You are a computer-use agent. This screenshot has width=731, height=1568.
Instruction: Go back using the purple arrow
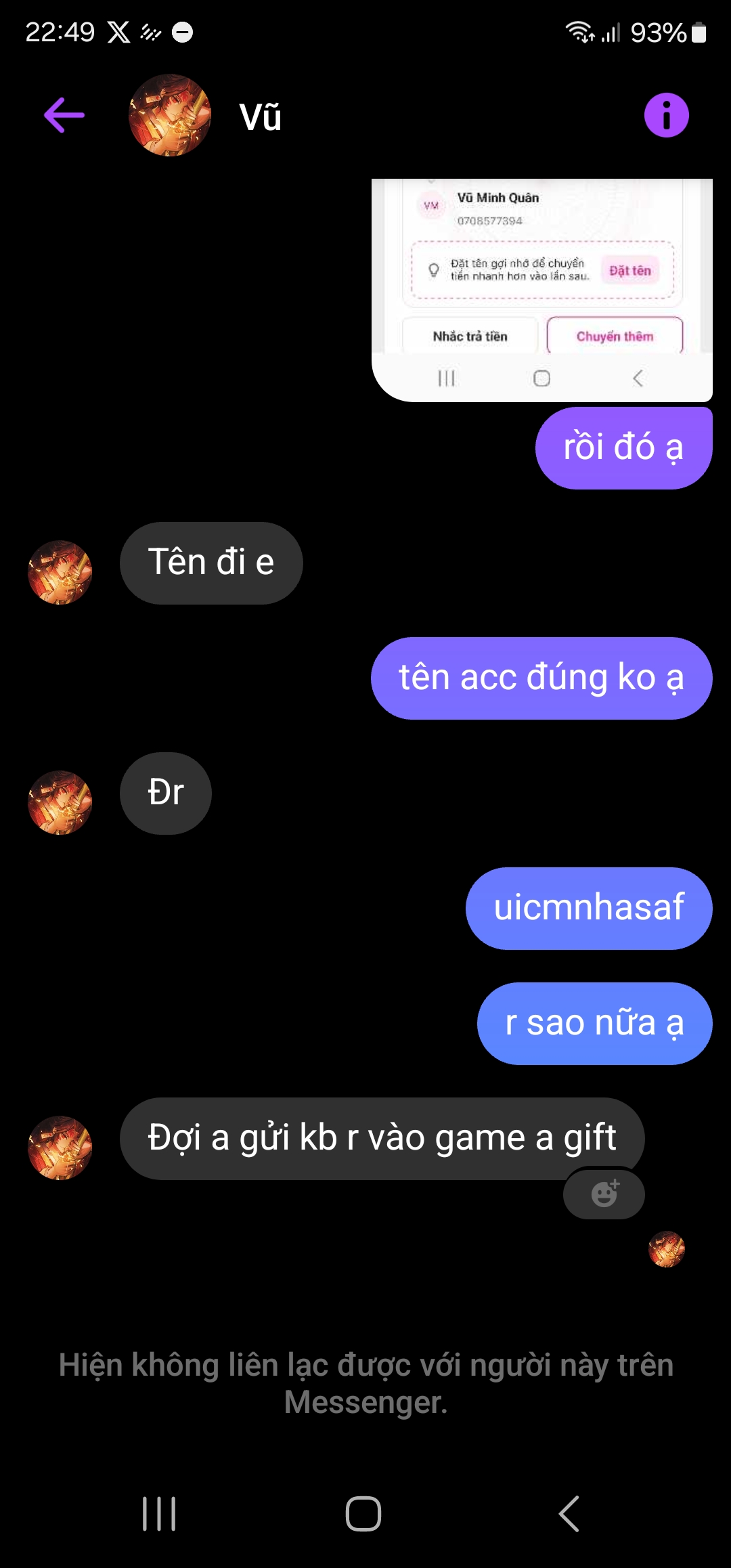64,115
